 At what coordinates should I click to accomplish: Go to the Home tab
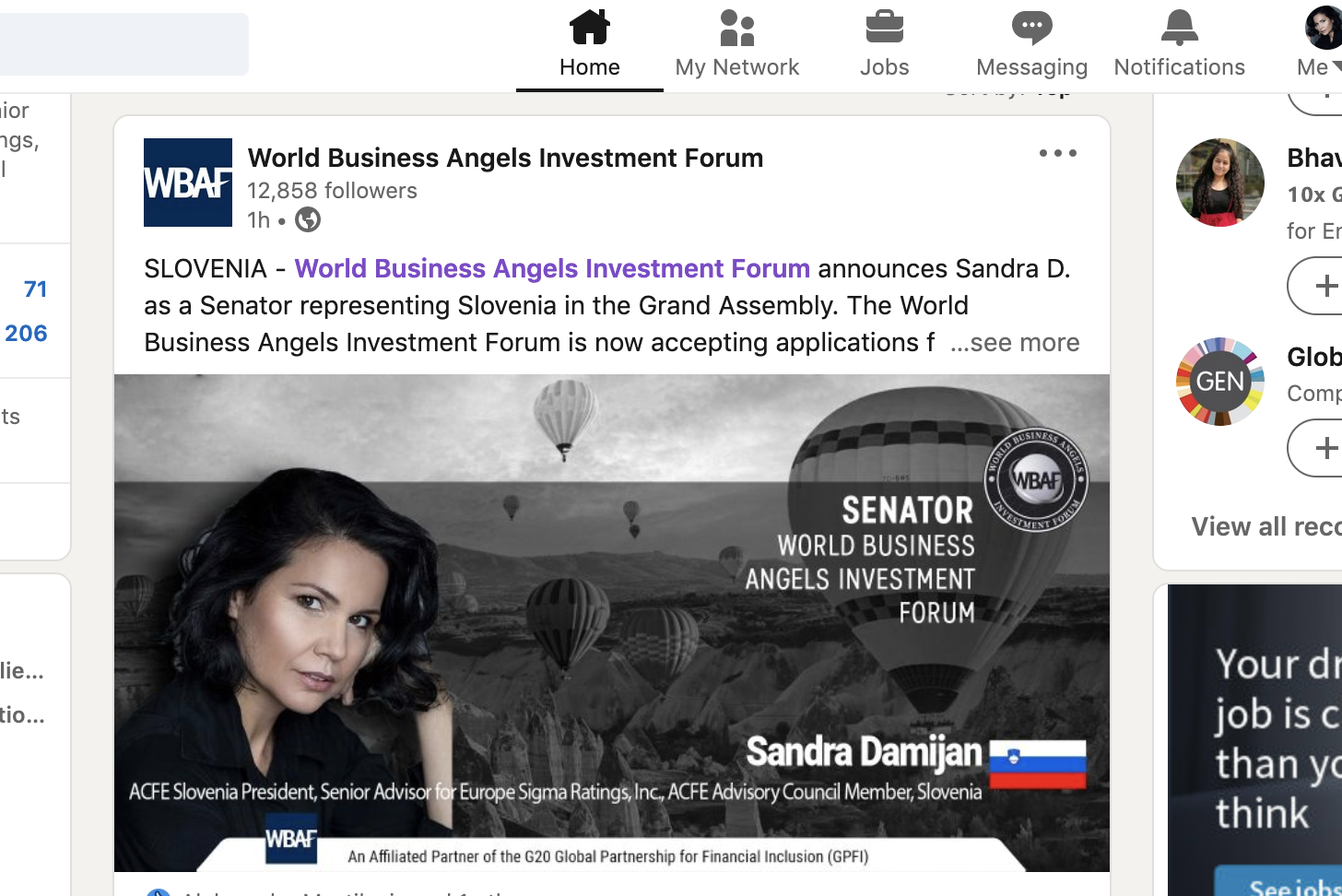coord(590,44)
